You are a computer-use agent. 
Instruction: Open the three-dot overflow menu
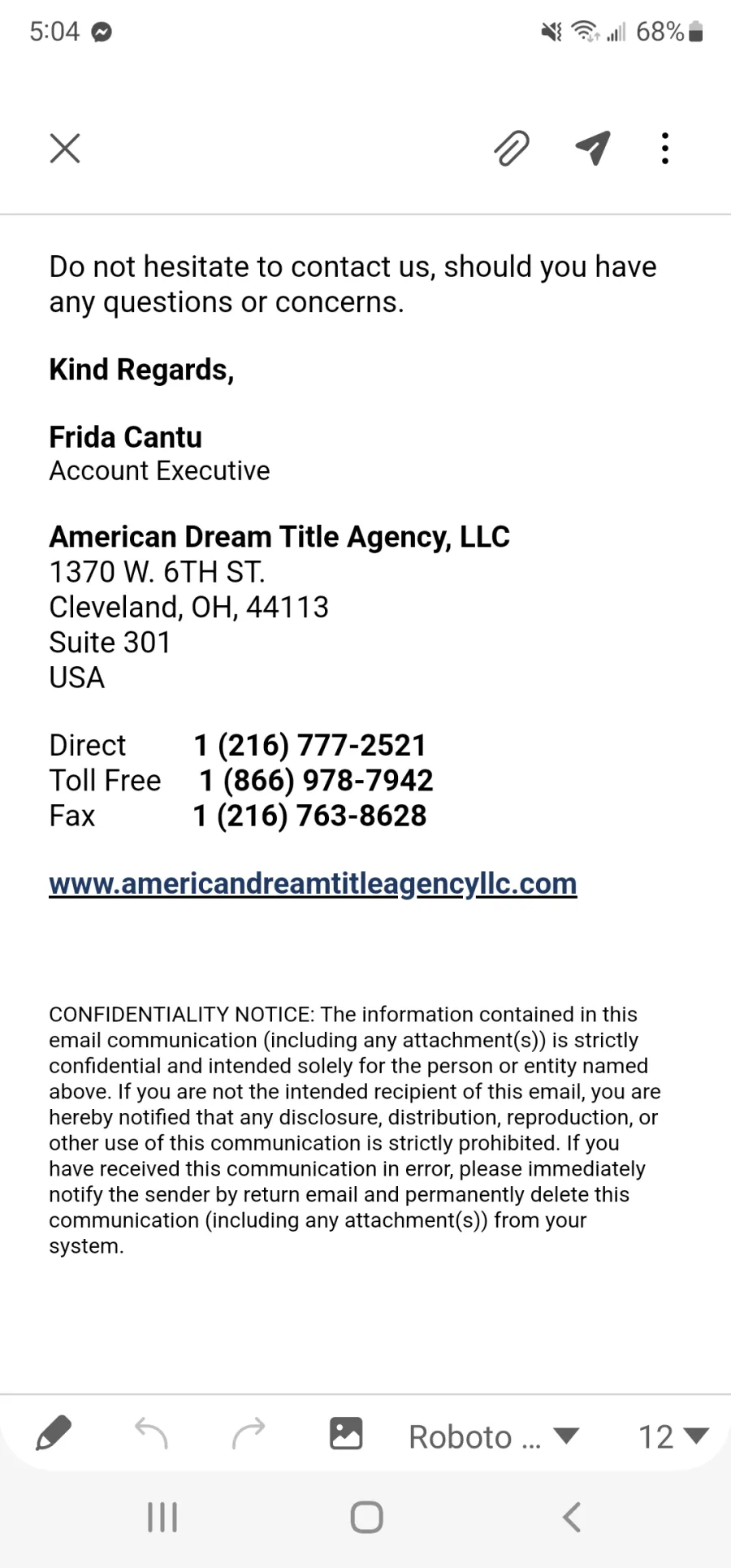point(665,149)
